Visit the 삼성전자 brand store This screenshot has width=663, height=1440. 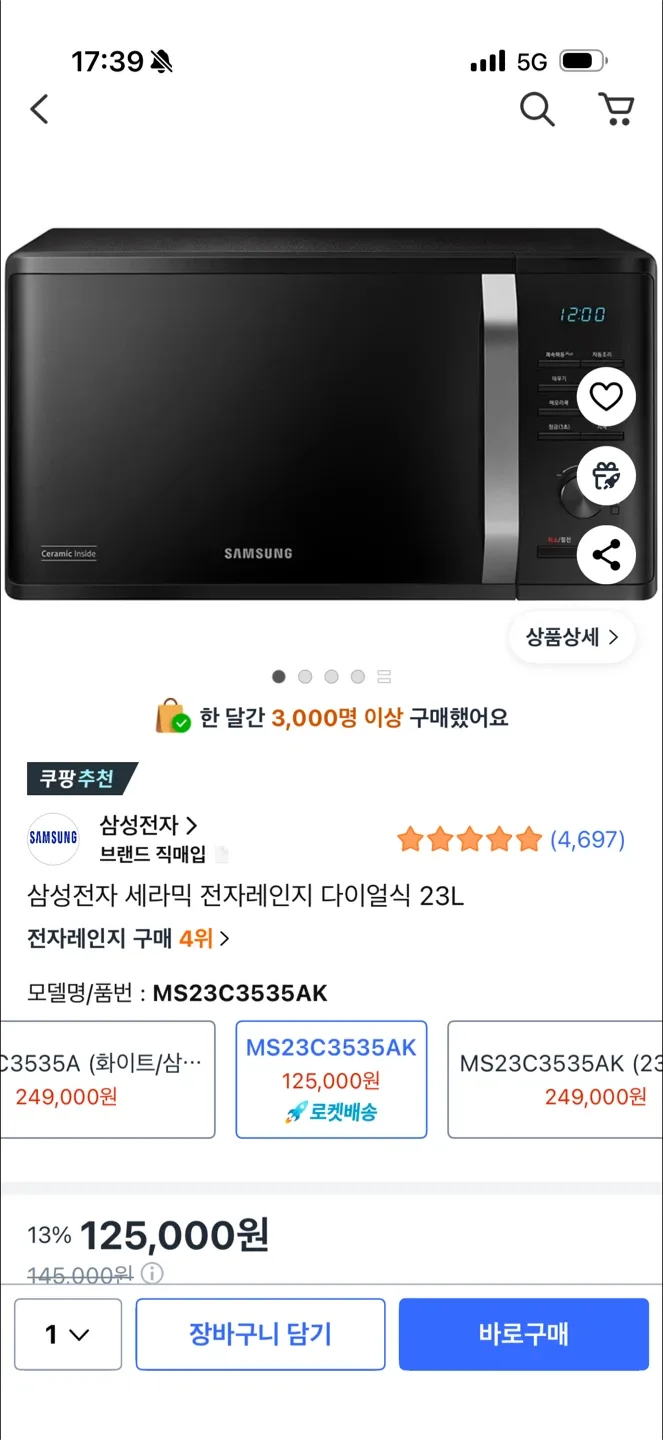(148, 826)
